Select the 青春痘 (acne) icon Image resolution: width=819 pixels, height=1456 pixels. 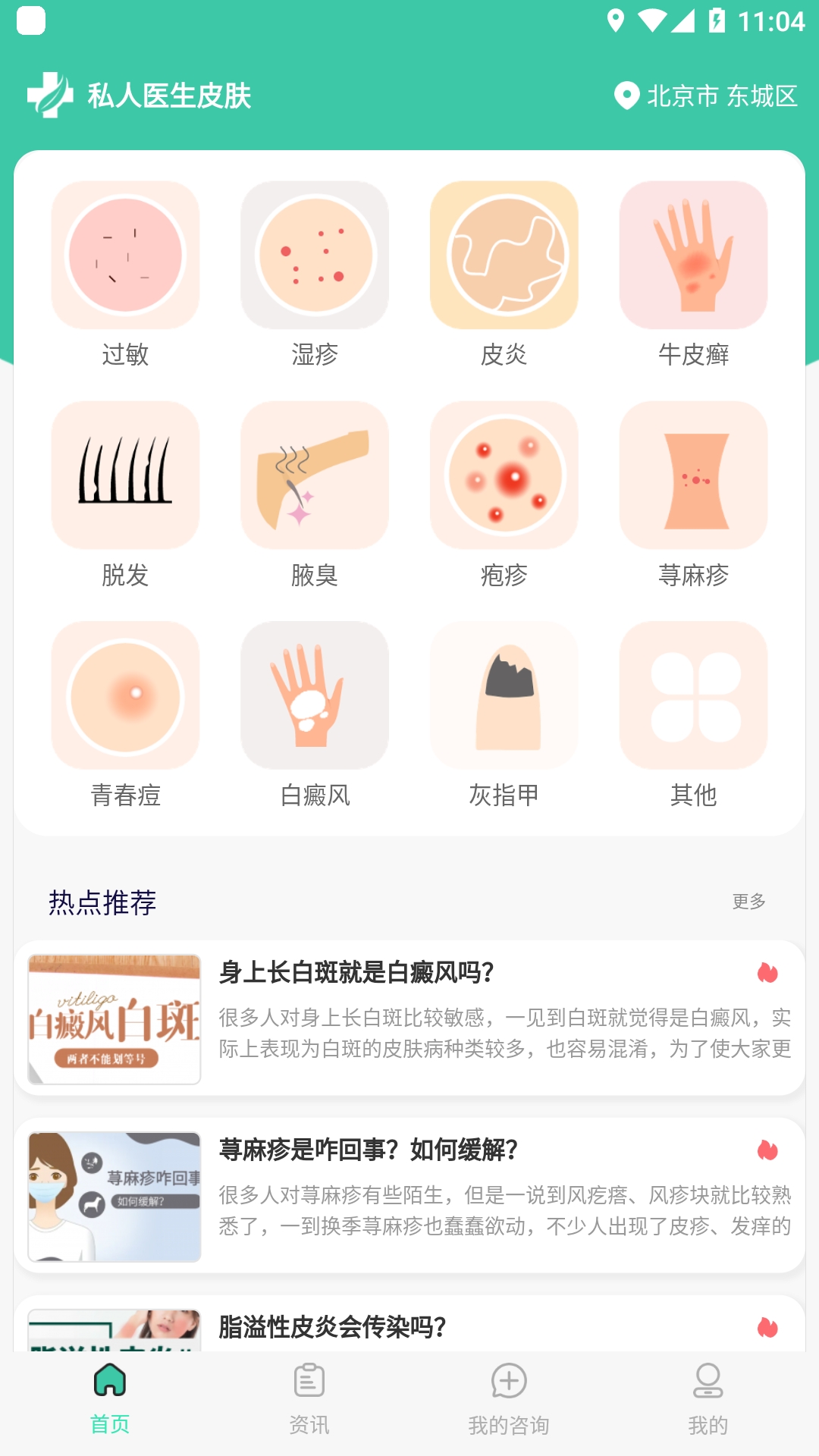coord(125,695)
